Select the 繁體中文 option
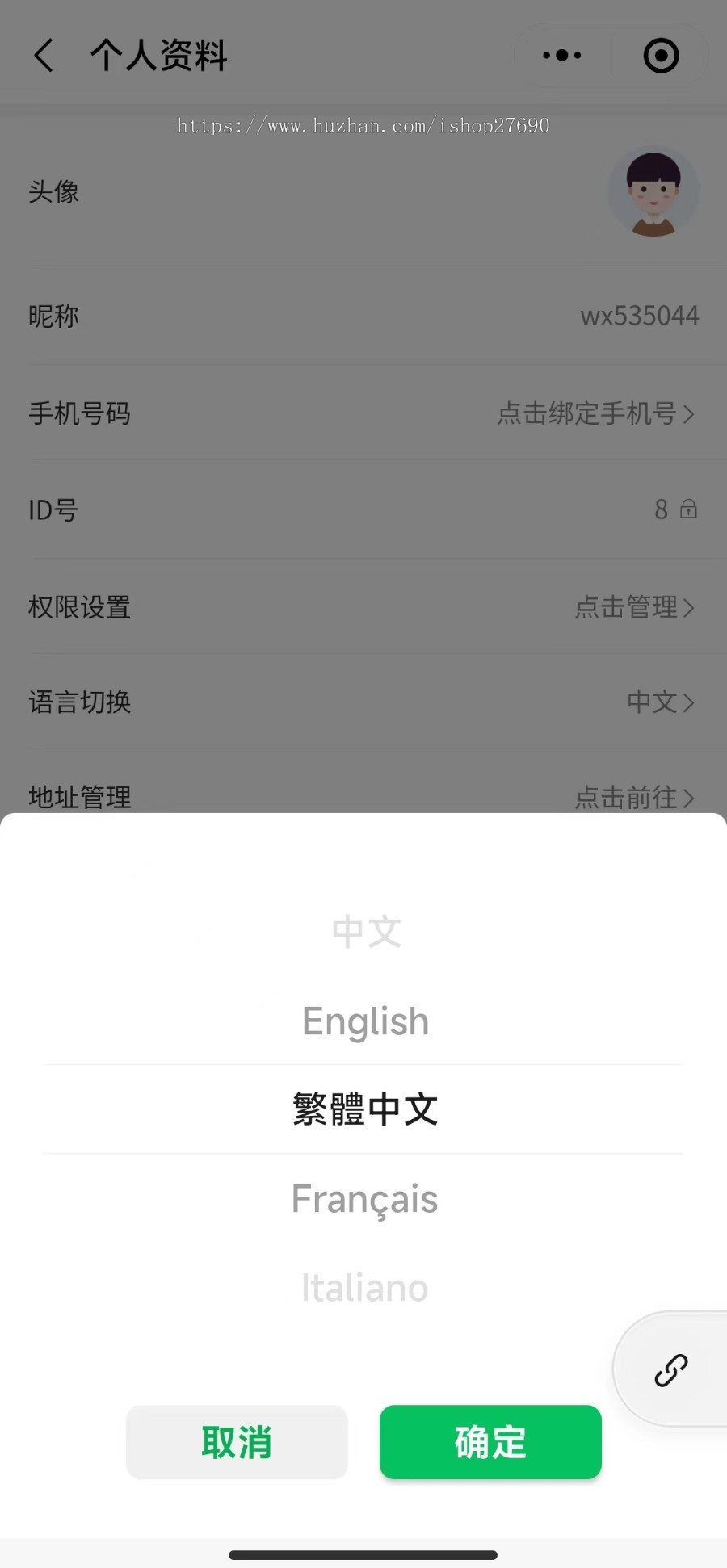This screenshot has height=1568, width=727. click(x=364, y=1109)
